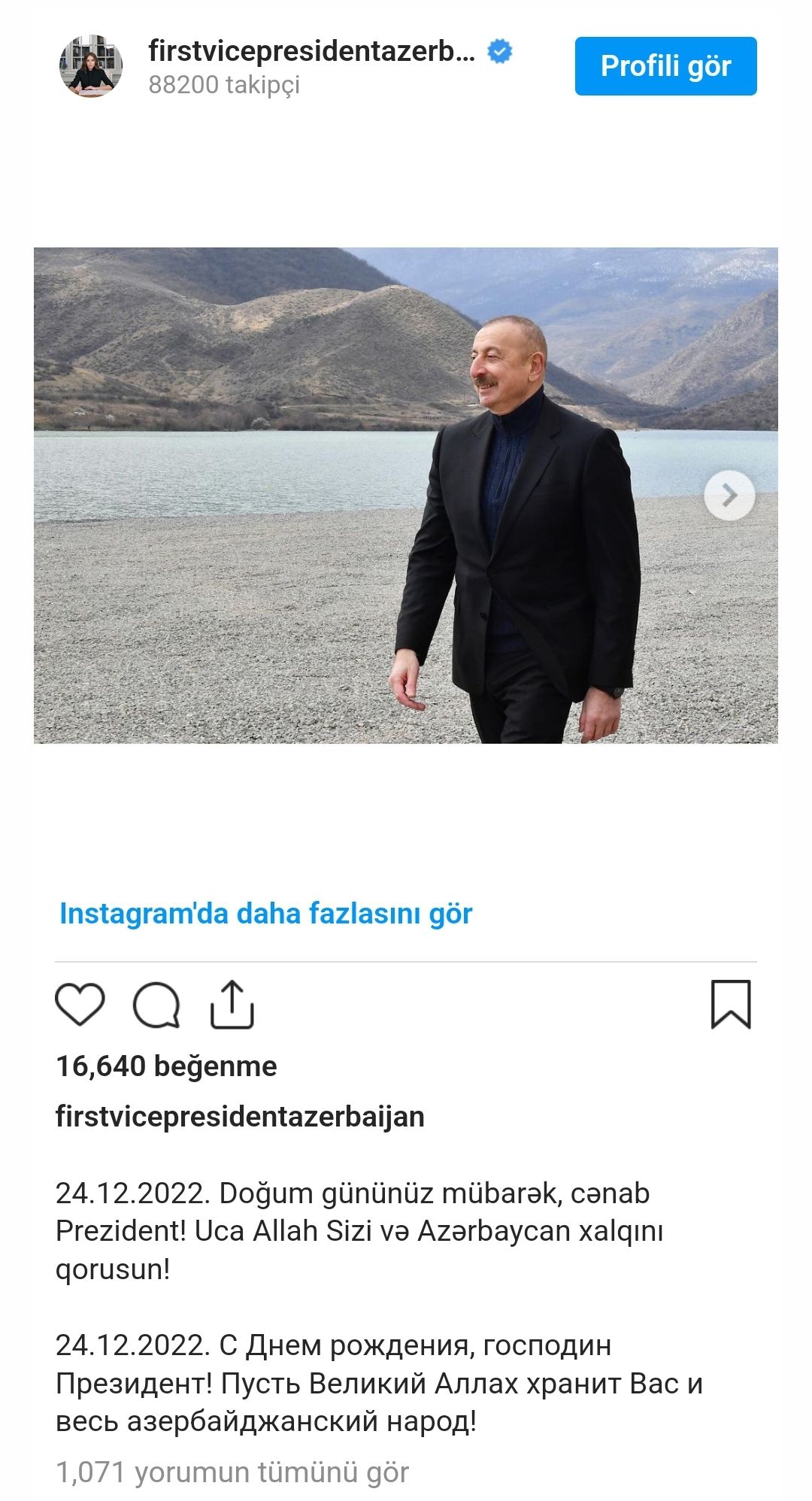Image resolution: width=812 pixels, height=1501 pixels.
Task: Follow 'Instagram'da daha fazlasını gör' link
Action: 266,913
